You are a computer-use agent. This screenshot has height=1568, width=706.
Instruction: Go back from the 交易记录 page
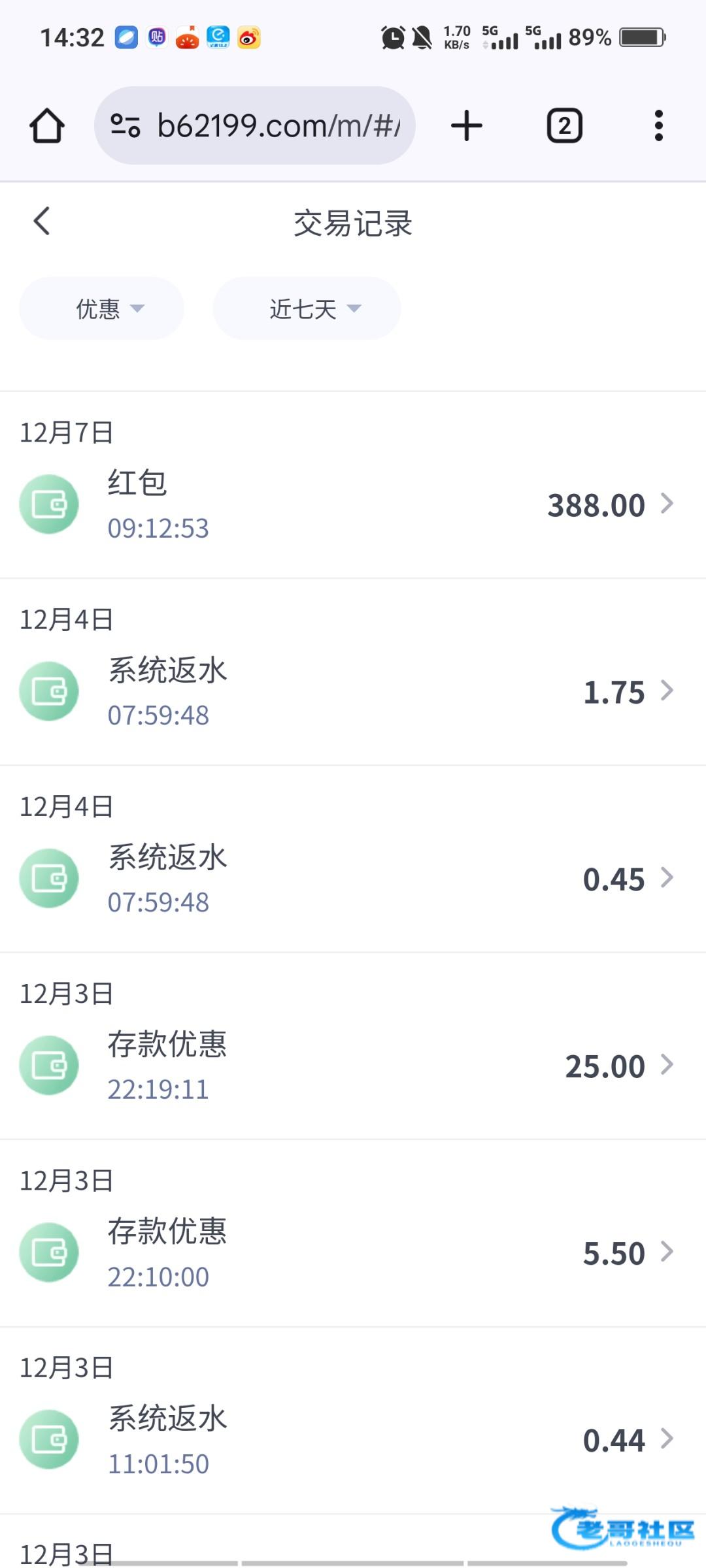pos(42,221)
